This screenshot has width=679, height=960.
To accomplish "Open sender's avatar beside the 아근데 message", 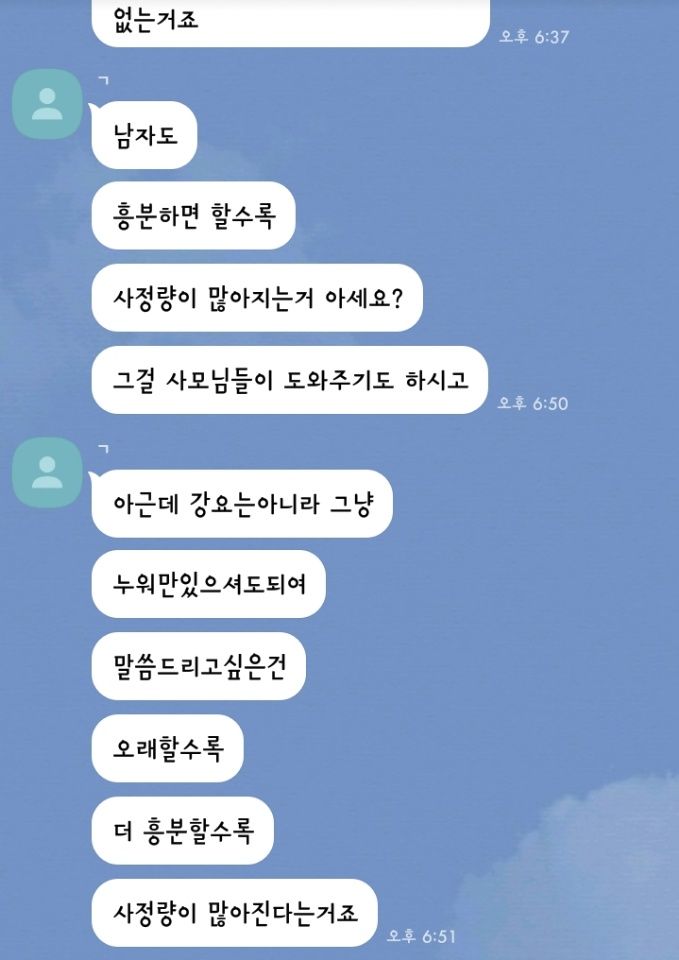I will (46, 471).
